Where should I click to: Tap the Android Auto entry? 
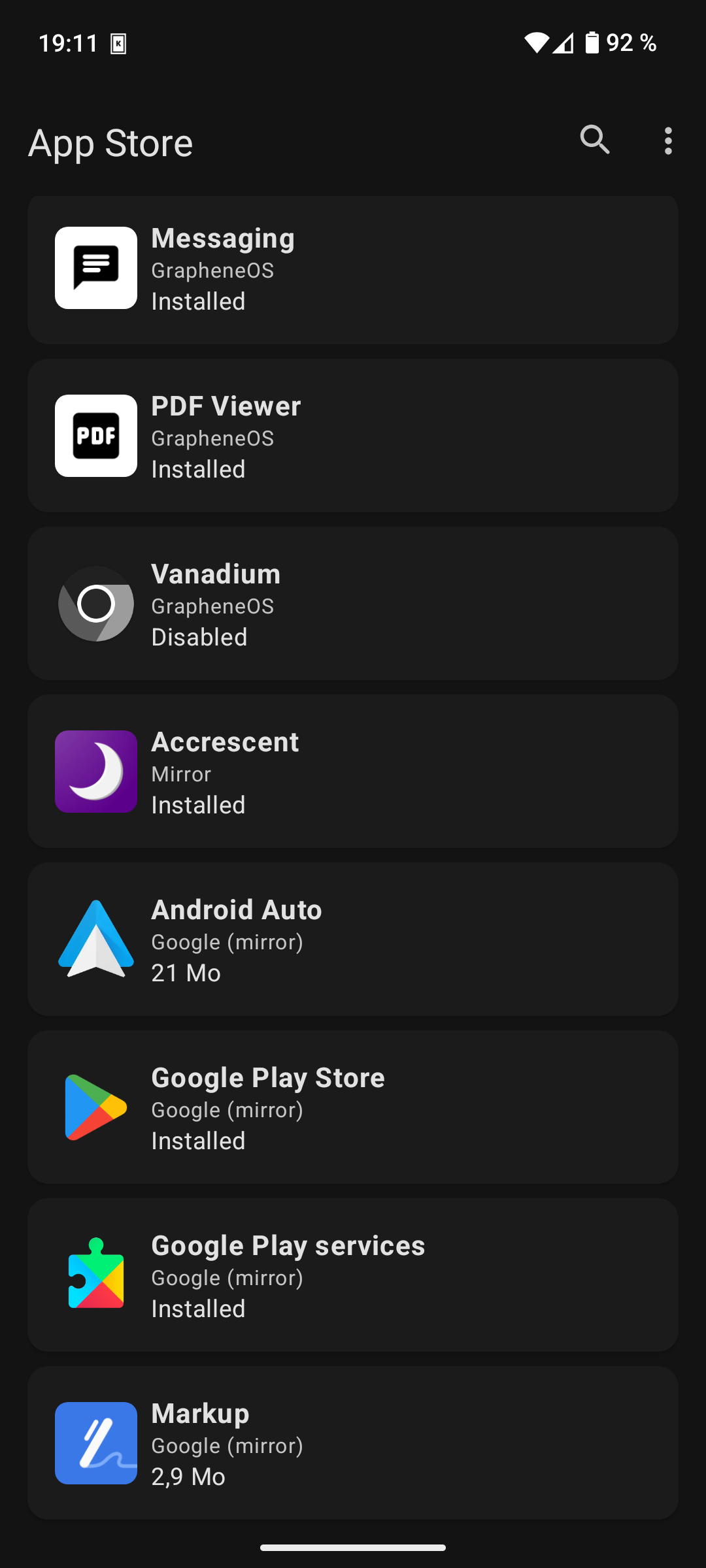[353, 939]
